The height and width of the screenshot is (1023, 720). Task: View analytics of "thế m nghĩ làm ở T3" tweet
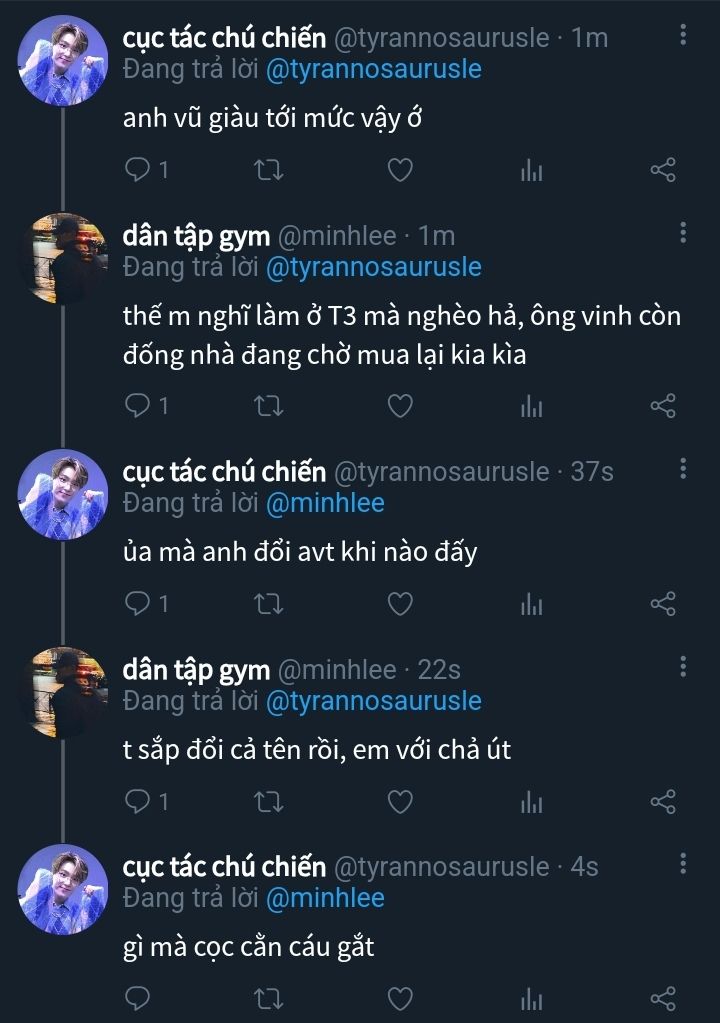531,405
